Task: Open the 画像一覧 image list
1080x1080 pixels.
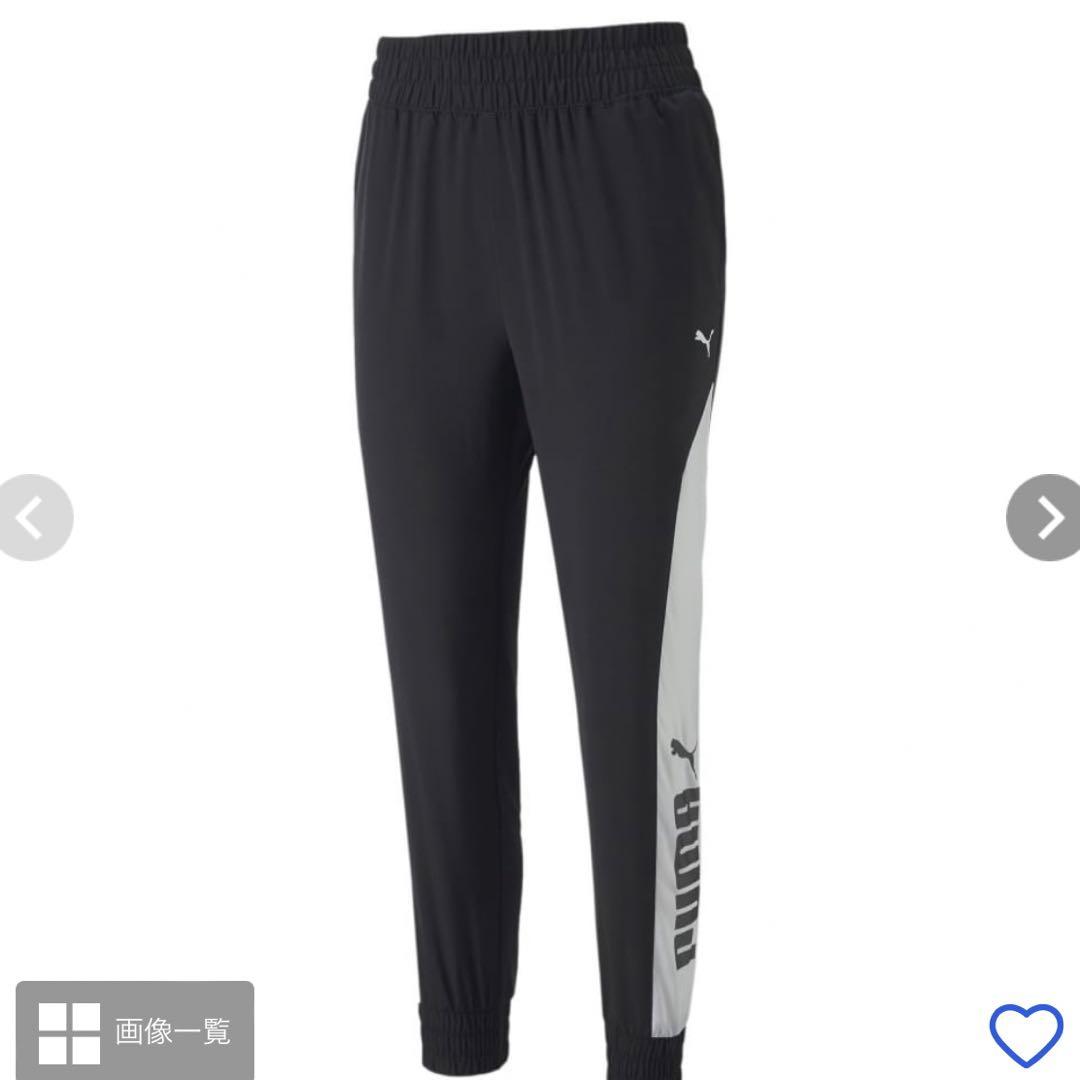Action: (135, 1031)
